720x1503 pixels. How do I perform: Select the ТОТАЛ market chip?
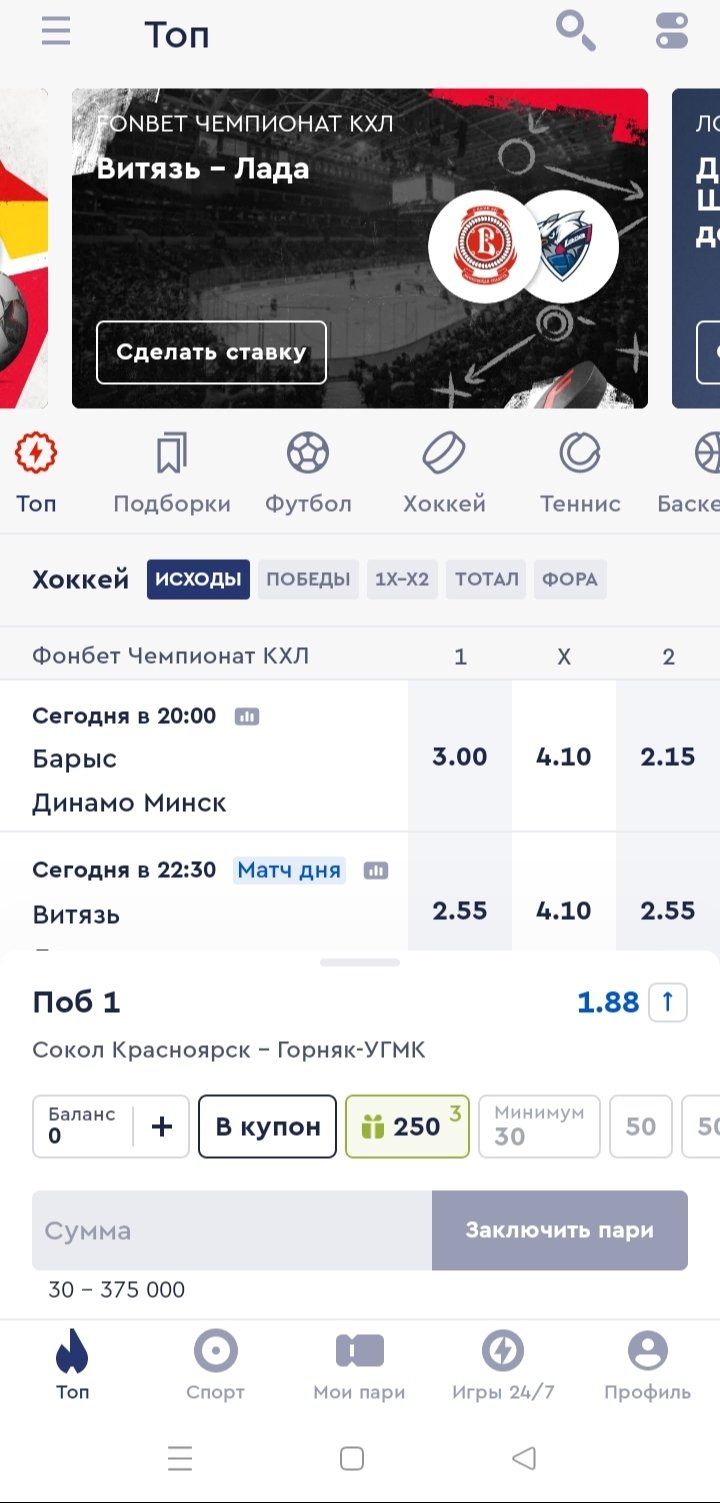click(x=486, y=579)
